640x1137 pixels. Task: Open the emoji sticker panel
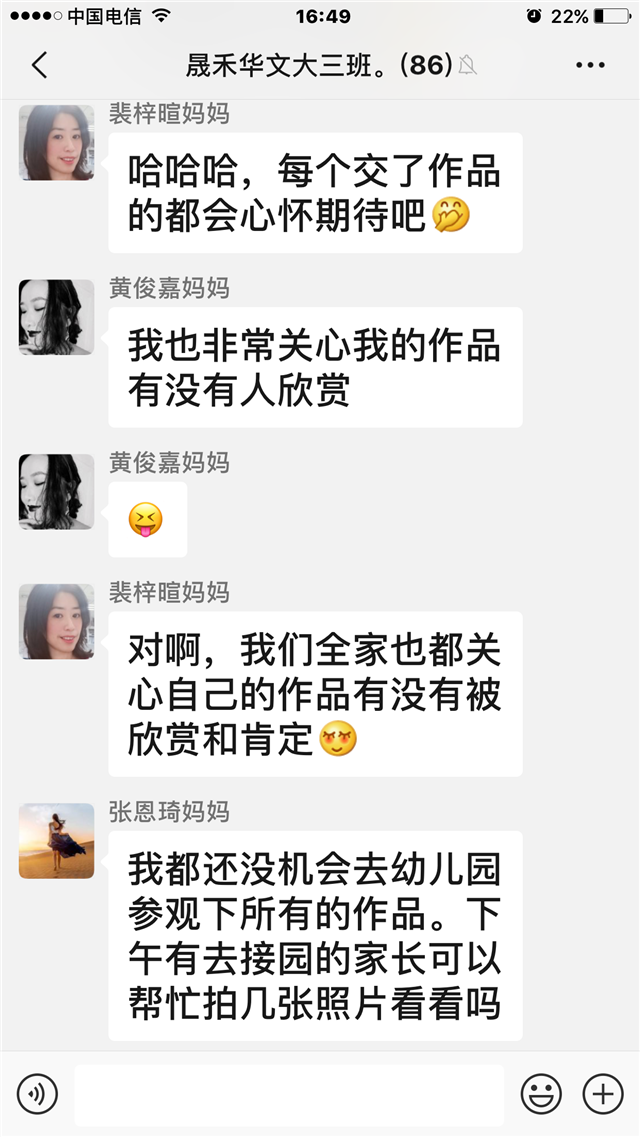[541, 1094]
